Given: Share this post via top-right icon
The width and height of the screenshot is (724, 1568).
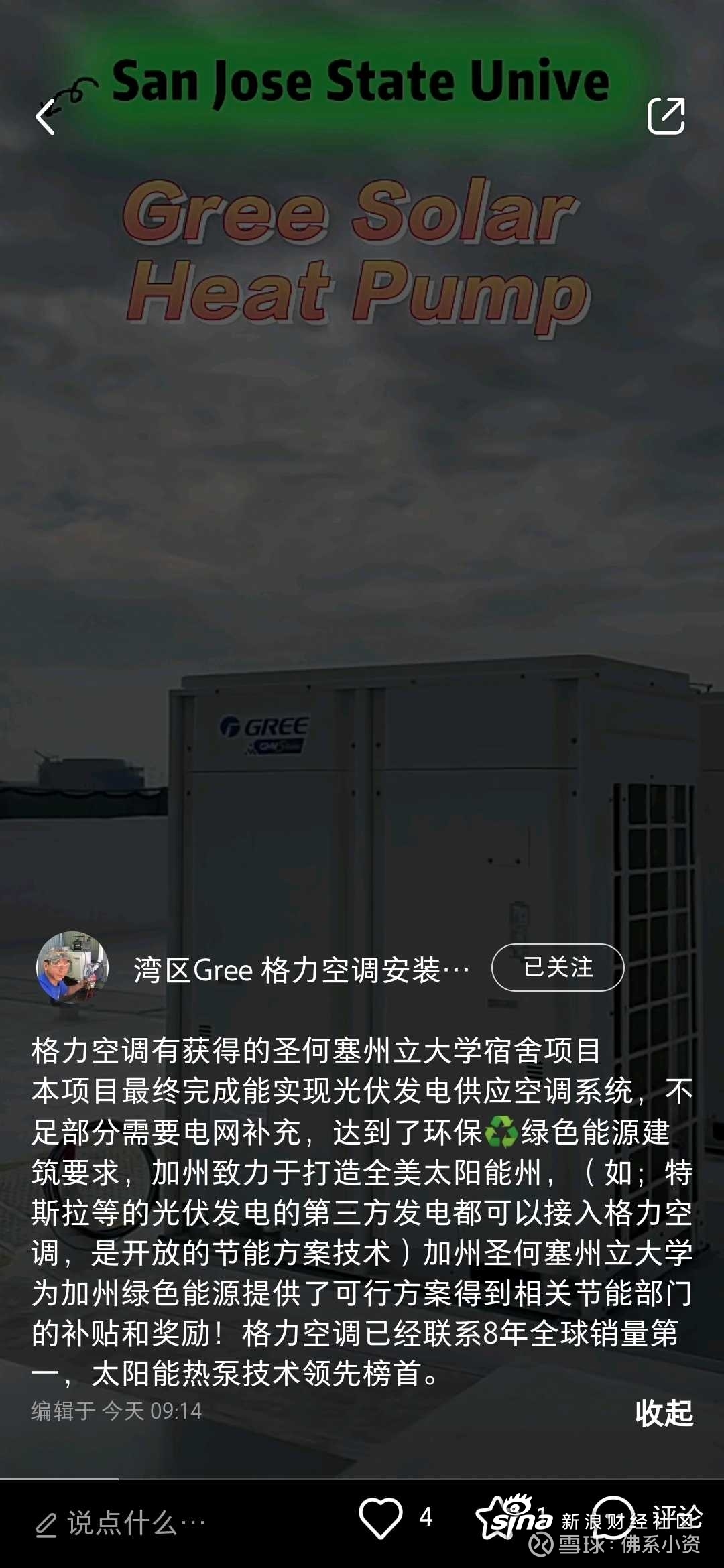Looking at the screenshot, I should coord(666,116).
